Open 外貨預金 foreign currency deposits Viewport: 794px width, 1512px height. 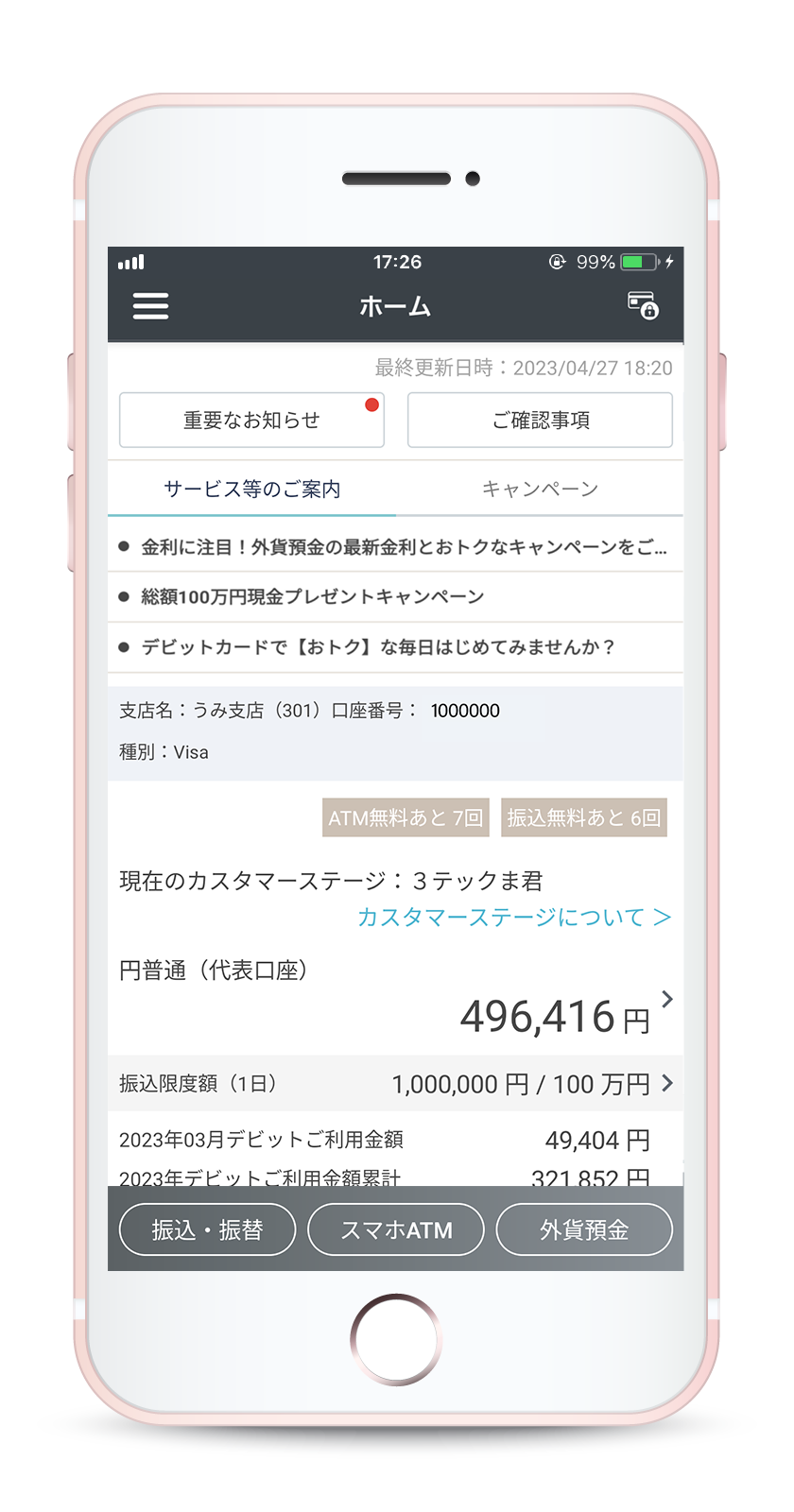584,1229
